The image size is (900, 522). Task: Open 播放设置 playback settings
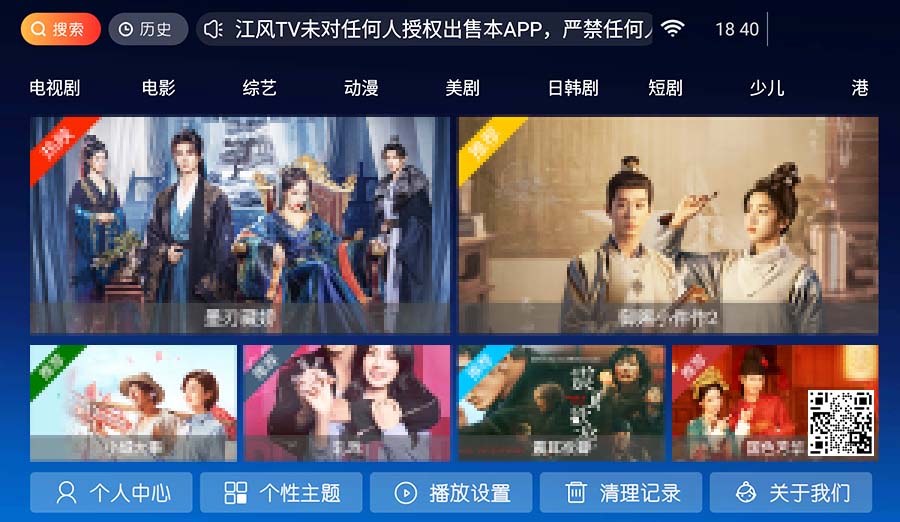451,493
